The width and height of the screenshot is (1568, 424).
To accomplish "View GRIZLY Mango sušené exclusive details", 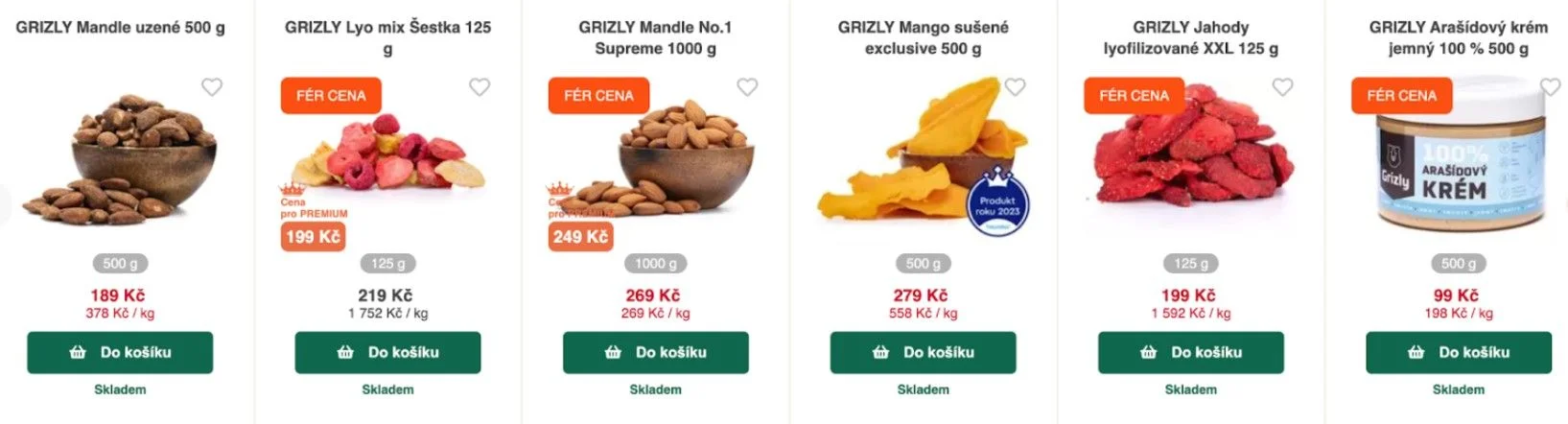I will pyautogui.click(x=923, y=37).
